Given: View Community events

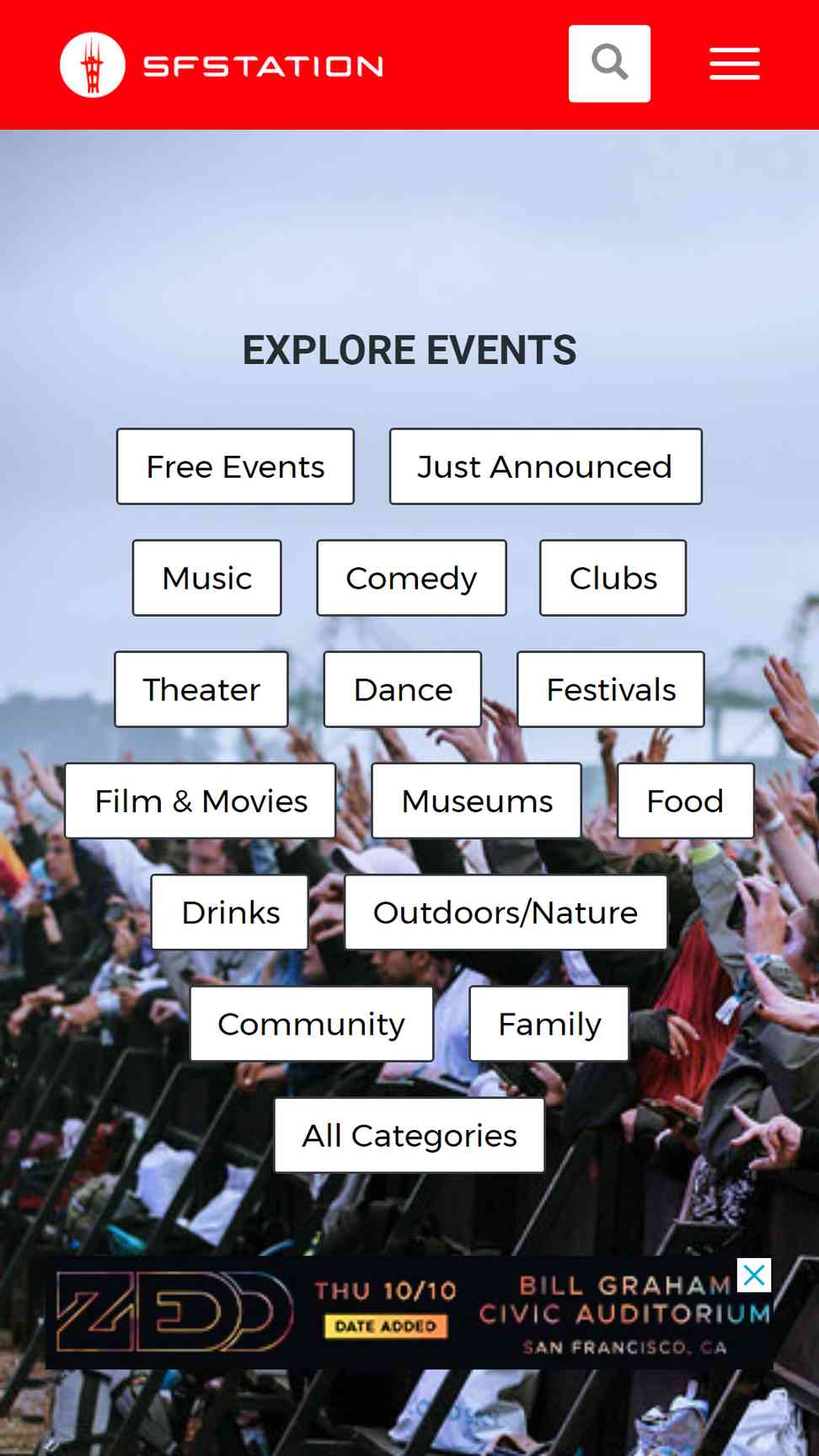Looking at the screenshot, I should tap(312, 1024).
